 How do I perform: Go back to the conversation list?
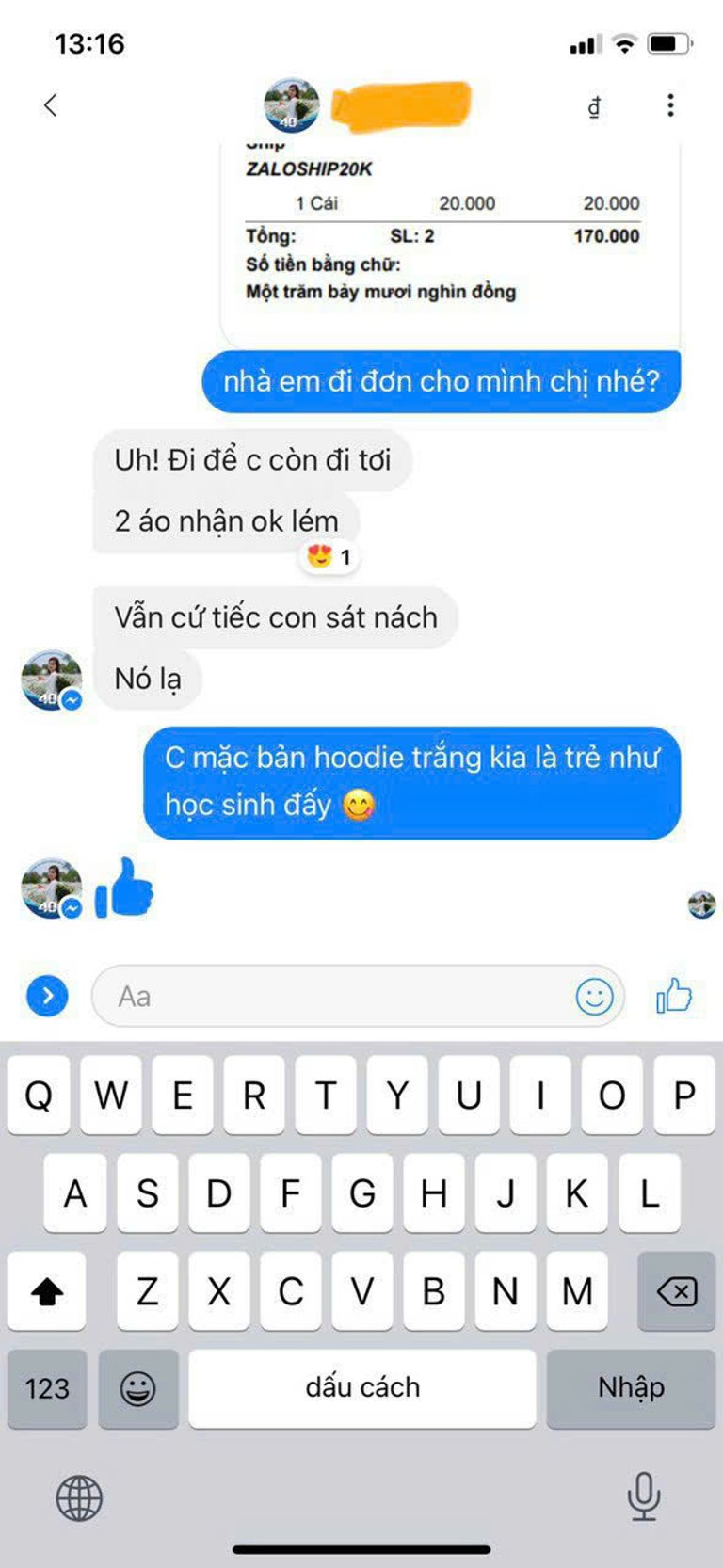[x=51, y=105]
